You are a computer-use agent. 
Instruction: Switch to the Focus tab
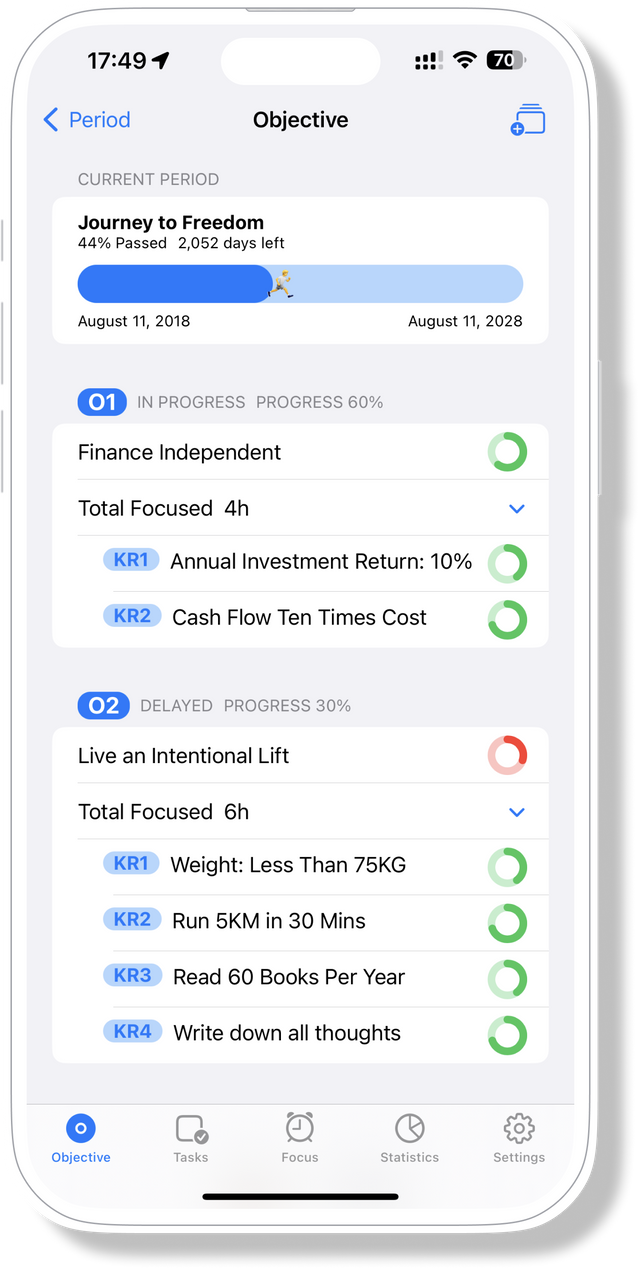click(299, 1139)
